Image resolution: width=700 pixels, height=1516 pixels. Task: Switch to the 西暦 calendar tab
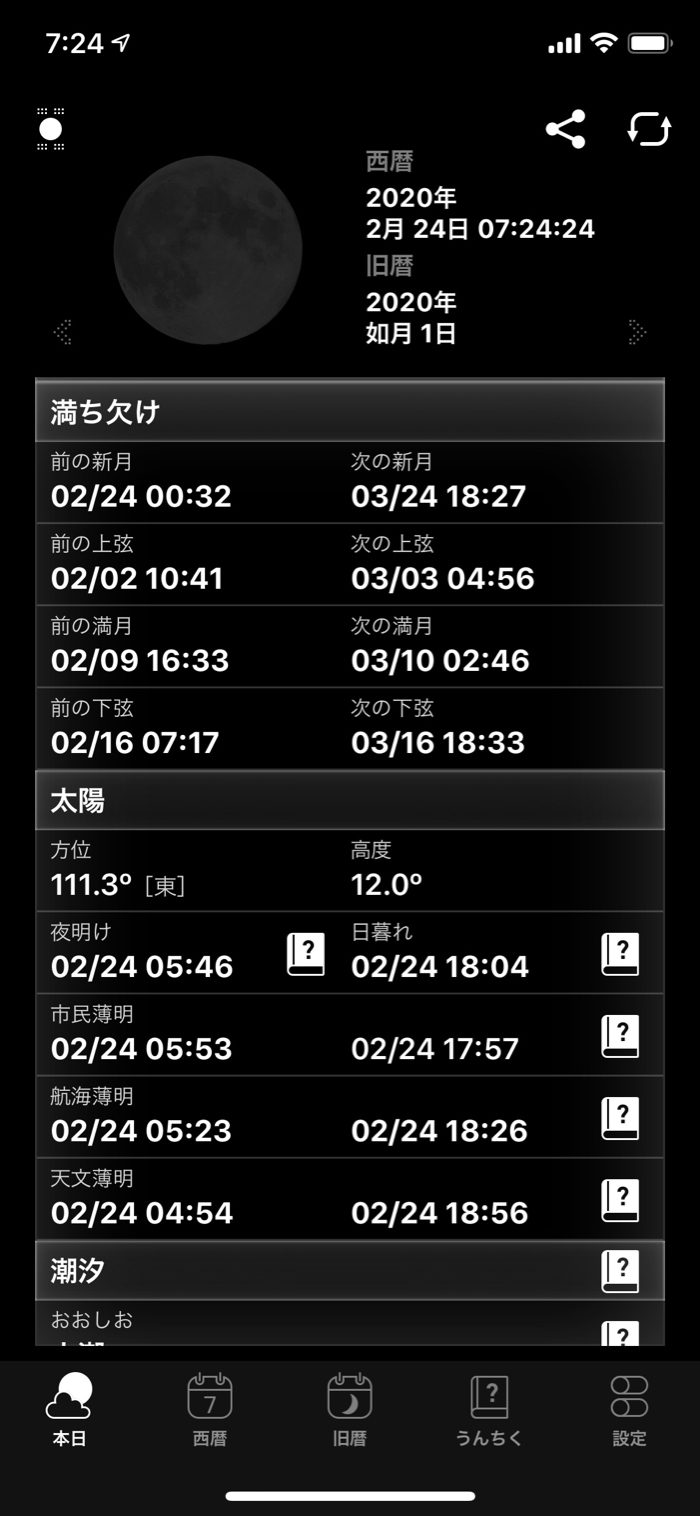[x=210, y=1410]
